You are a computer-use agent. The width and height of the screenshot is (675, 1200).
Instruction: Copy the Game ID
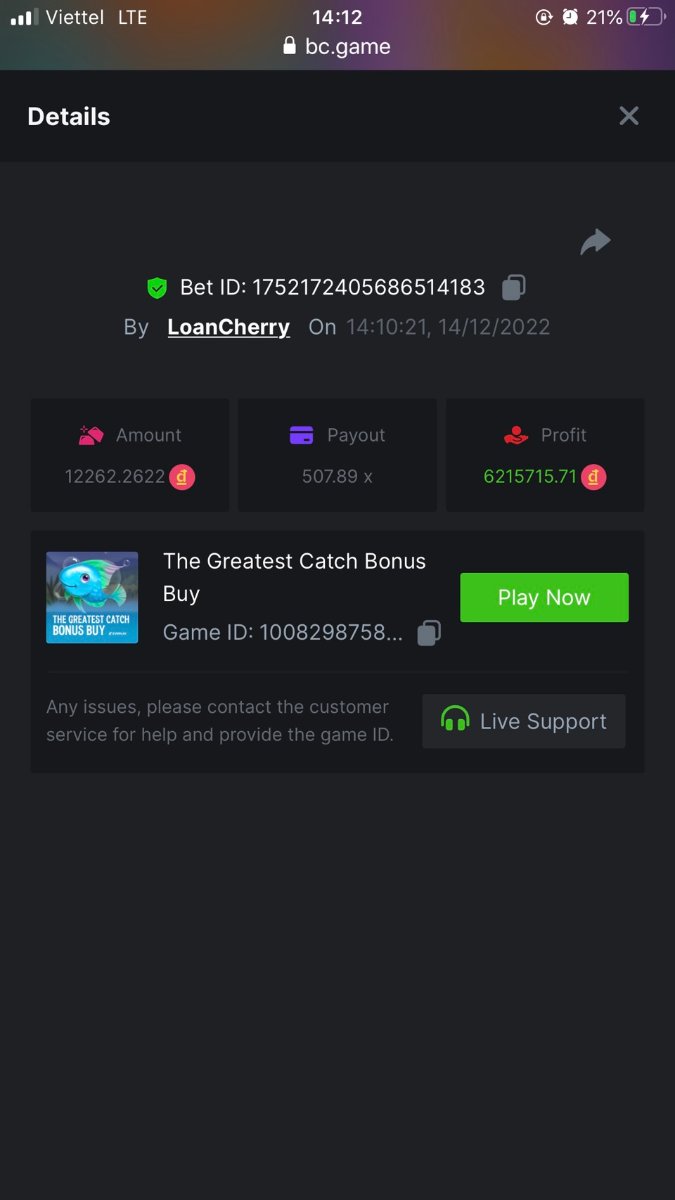point(428,633)
